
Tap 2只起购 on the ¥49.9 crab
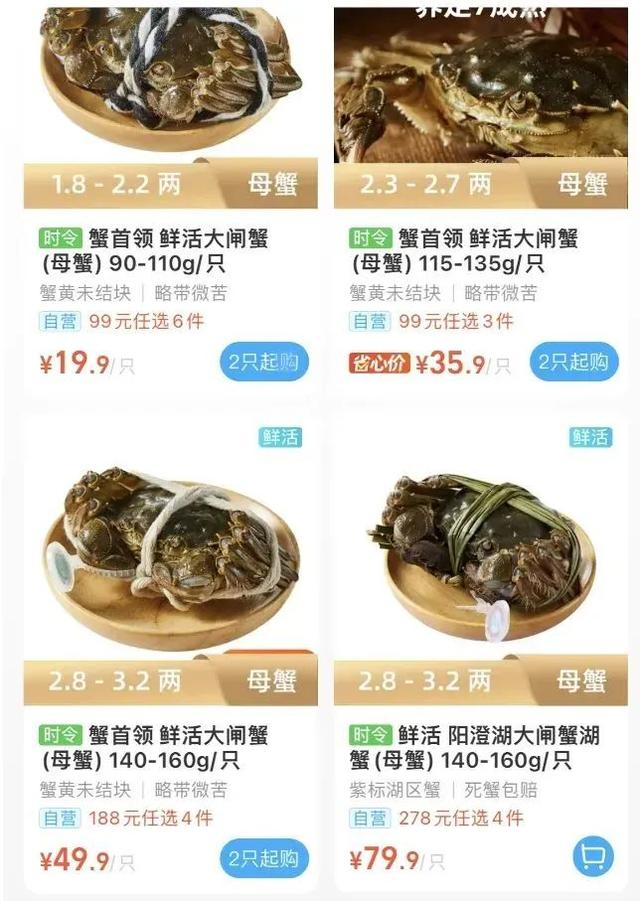[x=264, y=859]
